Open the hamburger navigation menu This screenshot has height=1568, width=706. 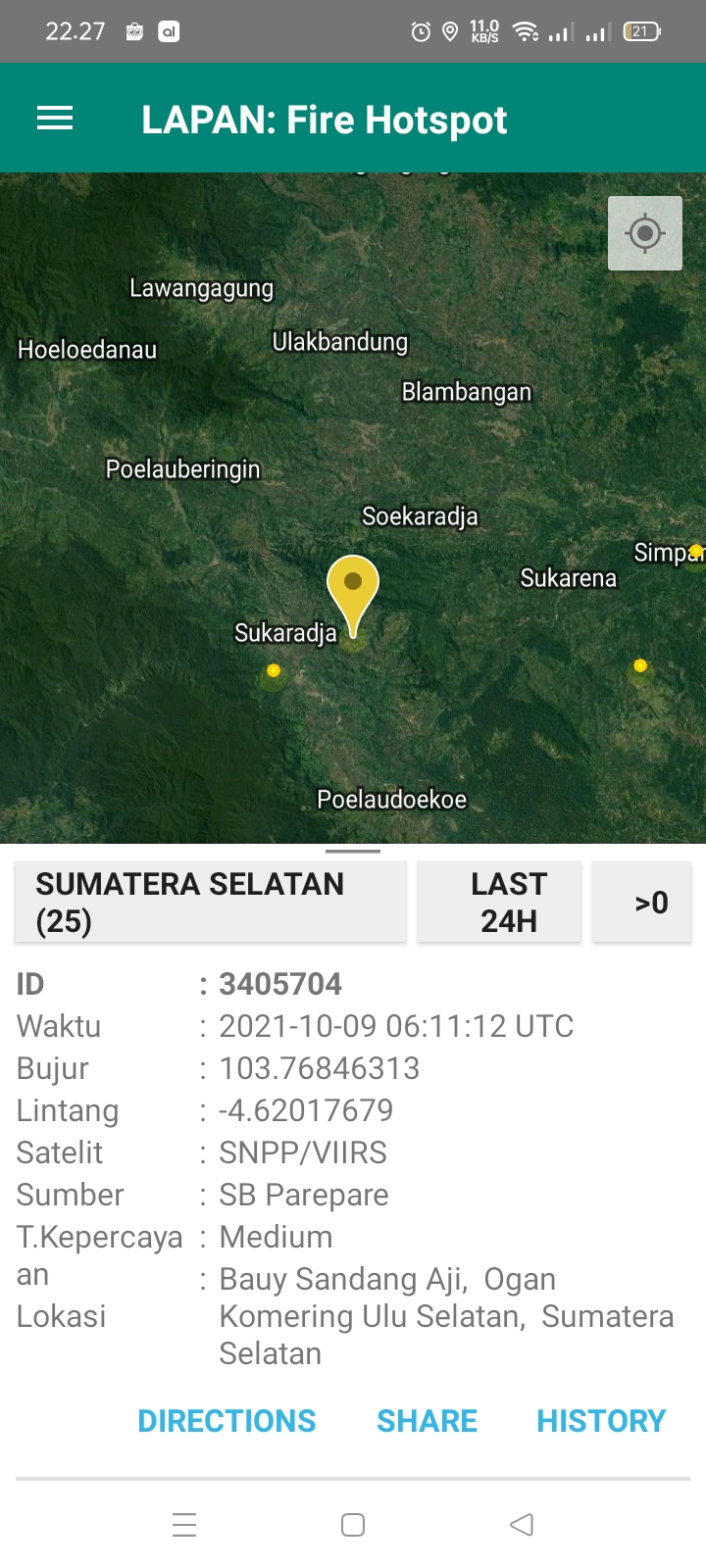(x=55, y=120)
